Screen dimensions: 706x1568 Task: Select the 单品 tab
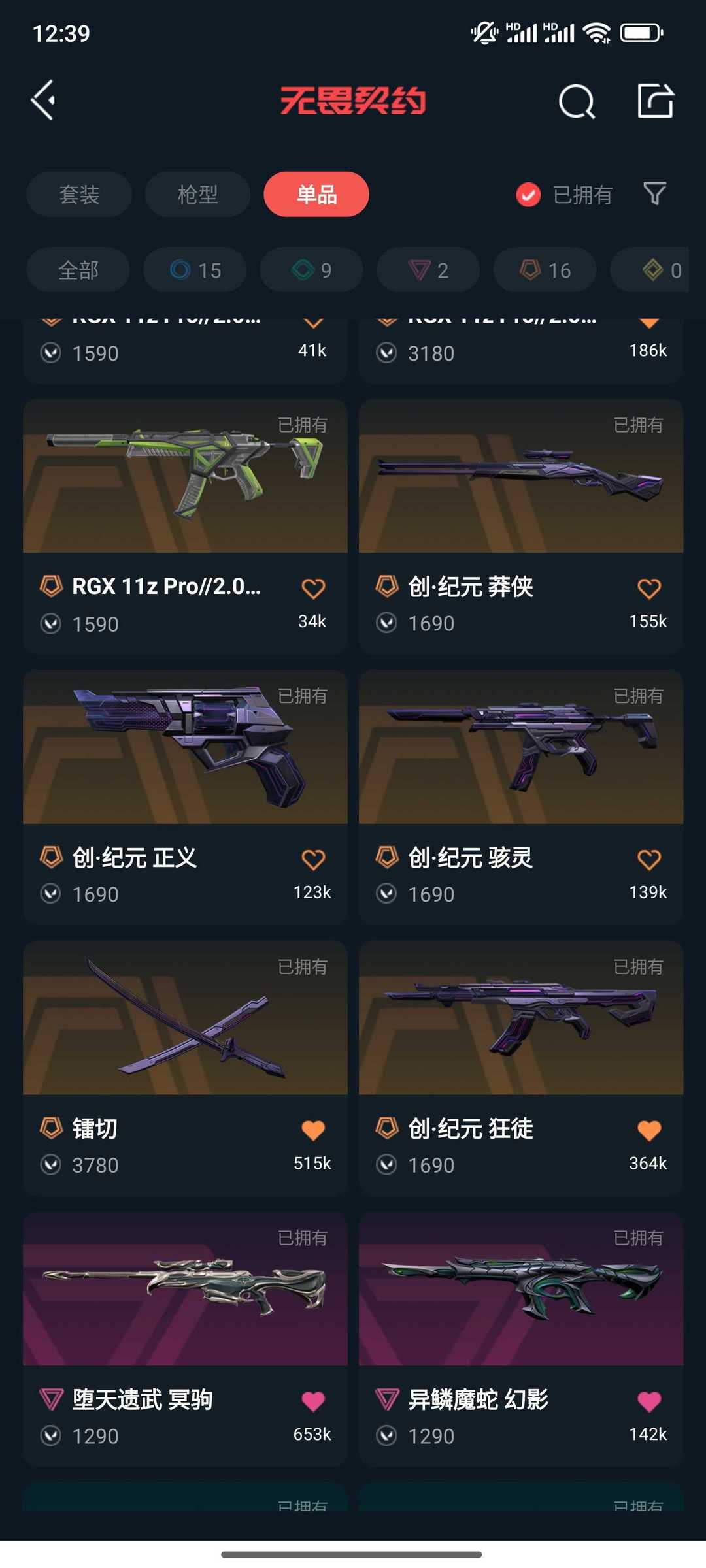pos(316,194)
